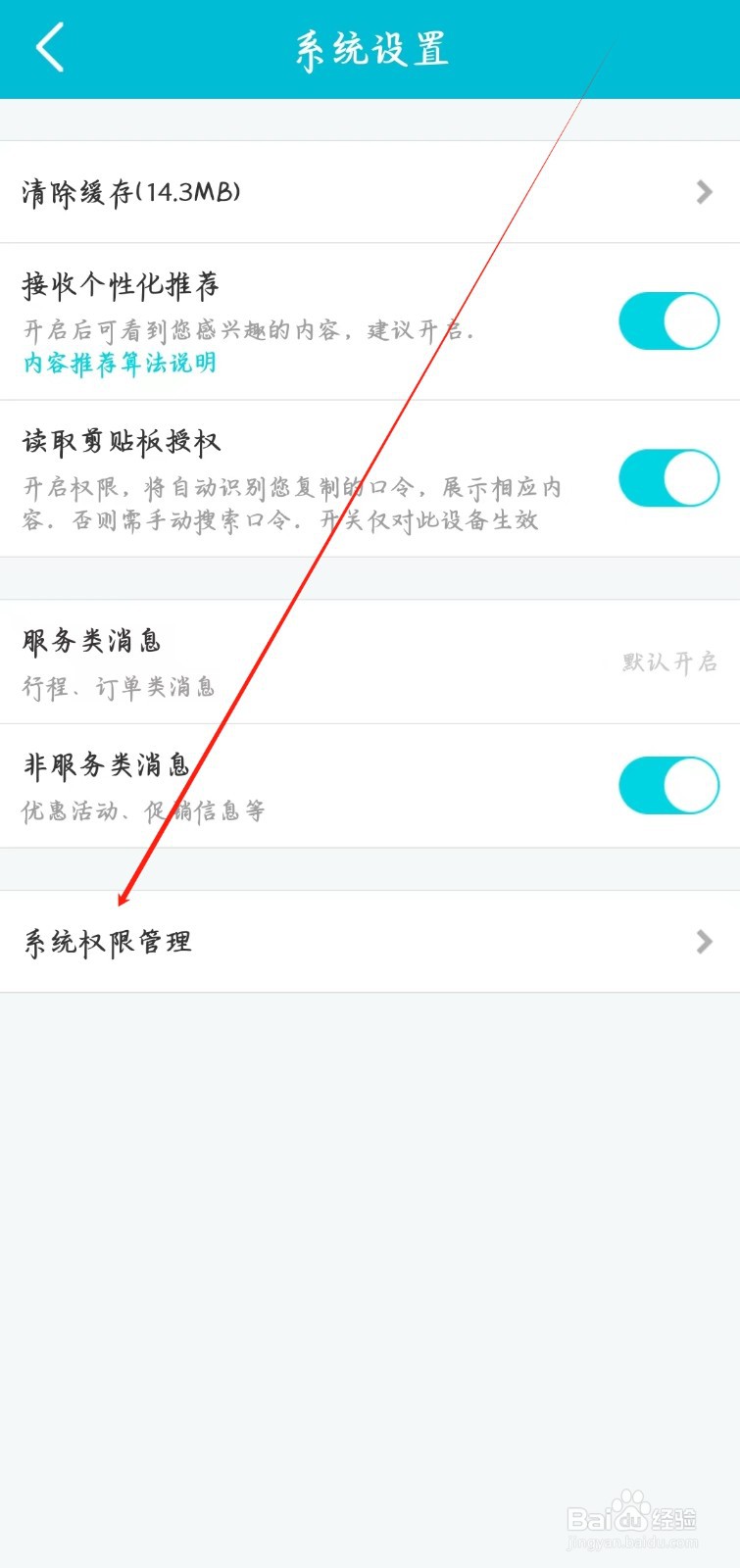Click the 非服务类消息 label

[x=104, y=766]
